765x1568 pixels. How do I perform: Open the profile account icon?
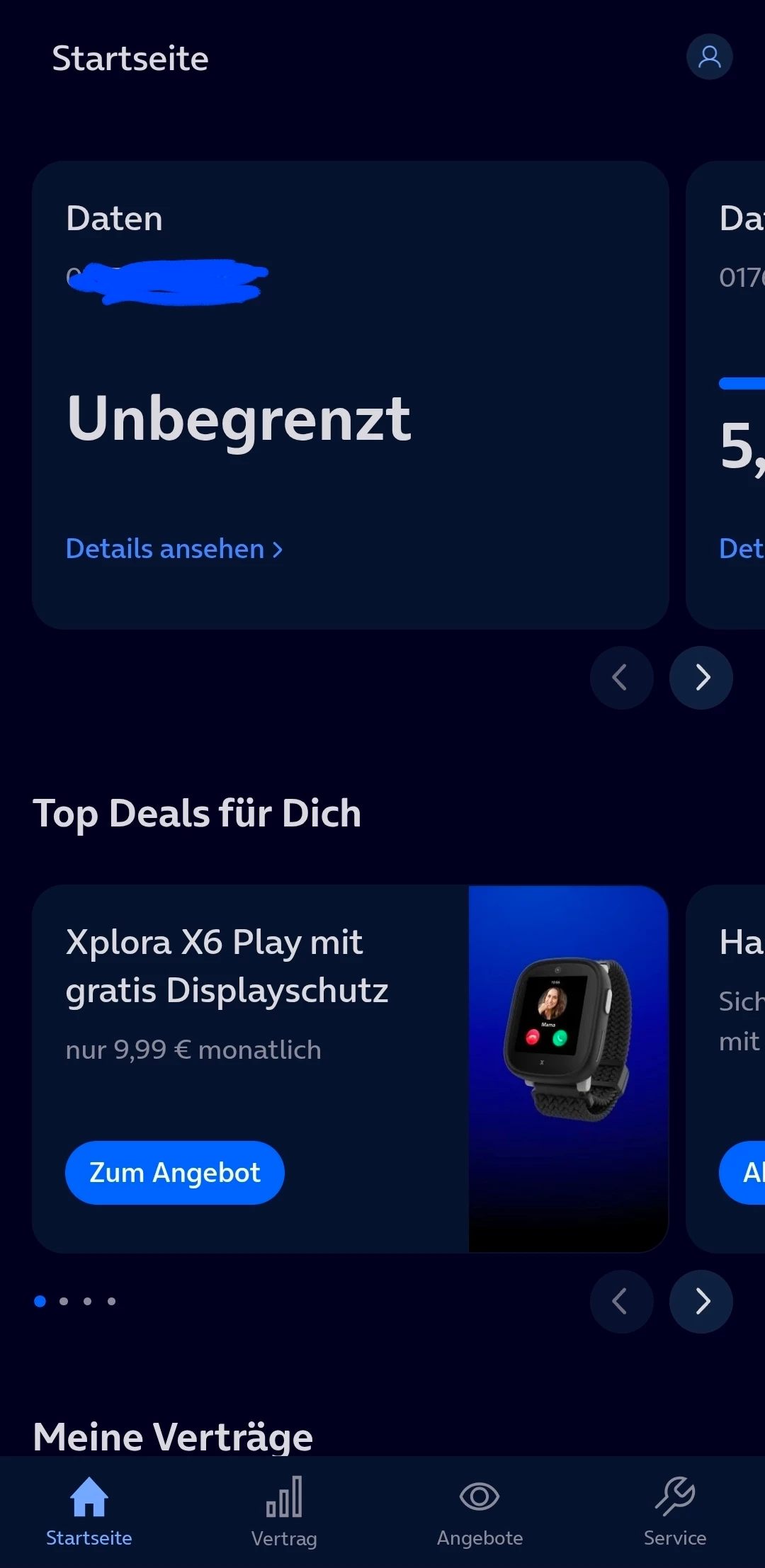pos(709,57)
